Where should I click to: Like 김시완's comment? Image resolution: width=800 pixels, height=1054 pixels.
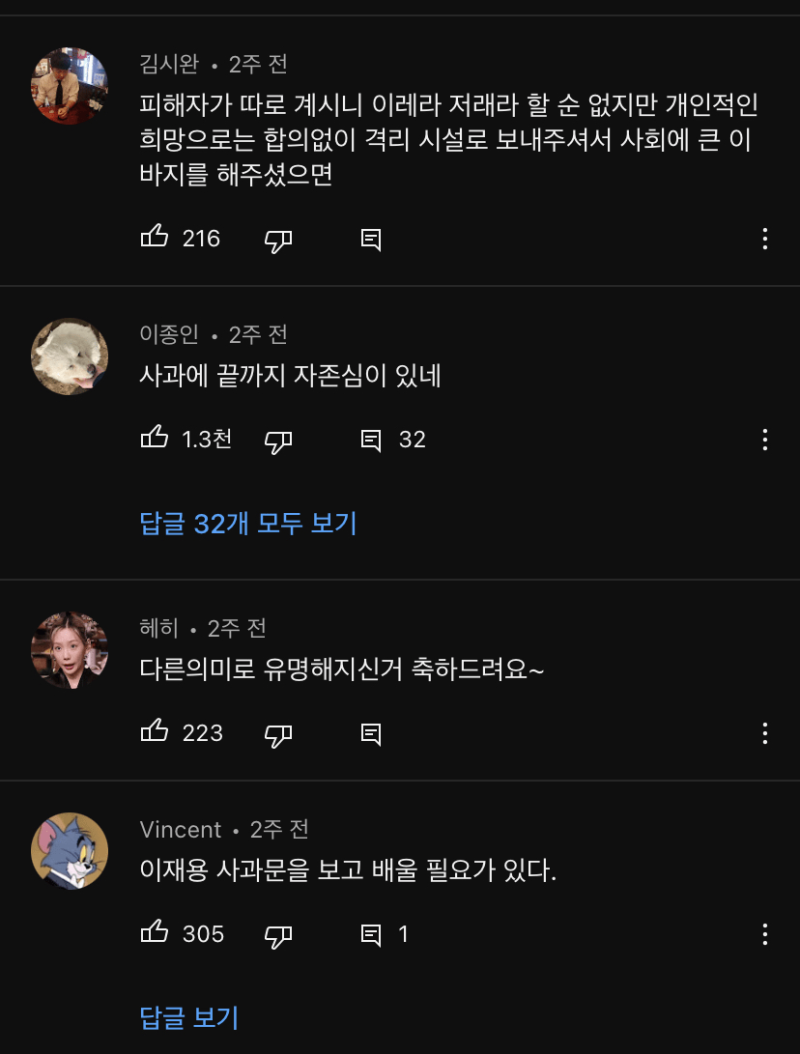155,238
